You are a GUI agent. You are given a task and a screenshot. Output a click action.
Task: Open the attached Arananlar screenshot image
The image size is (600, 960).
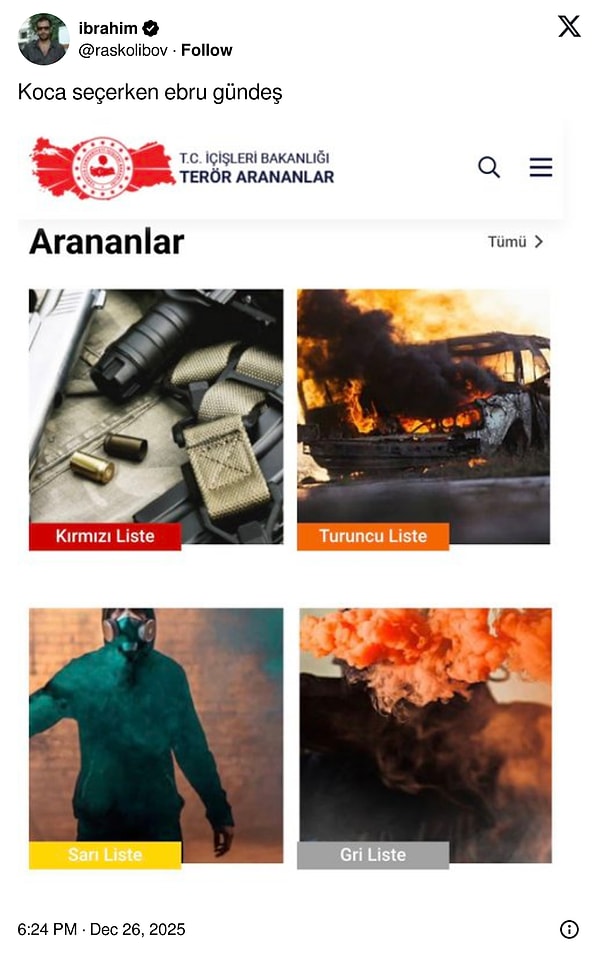pos(290,500)
